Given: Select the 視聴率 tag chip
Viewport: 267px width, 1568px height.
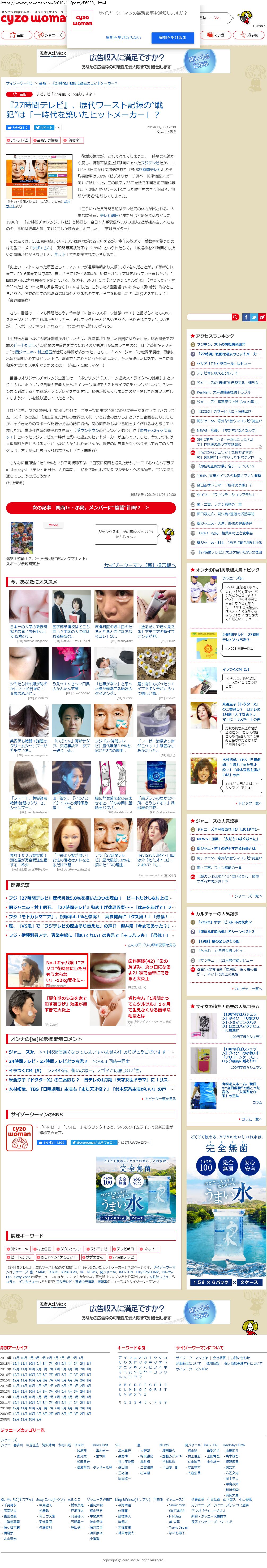Looking at the screenshot, I should 72,140.
